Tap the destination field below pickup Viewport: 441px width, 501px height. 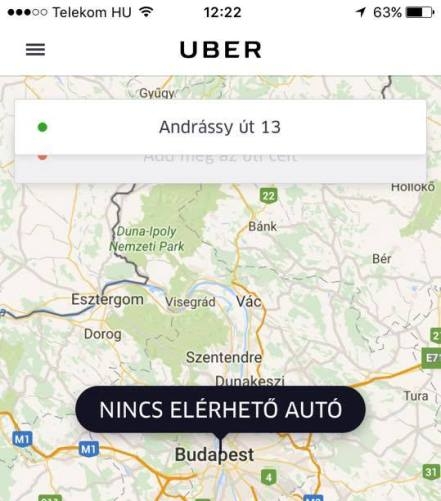point(220,168)
